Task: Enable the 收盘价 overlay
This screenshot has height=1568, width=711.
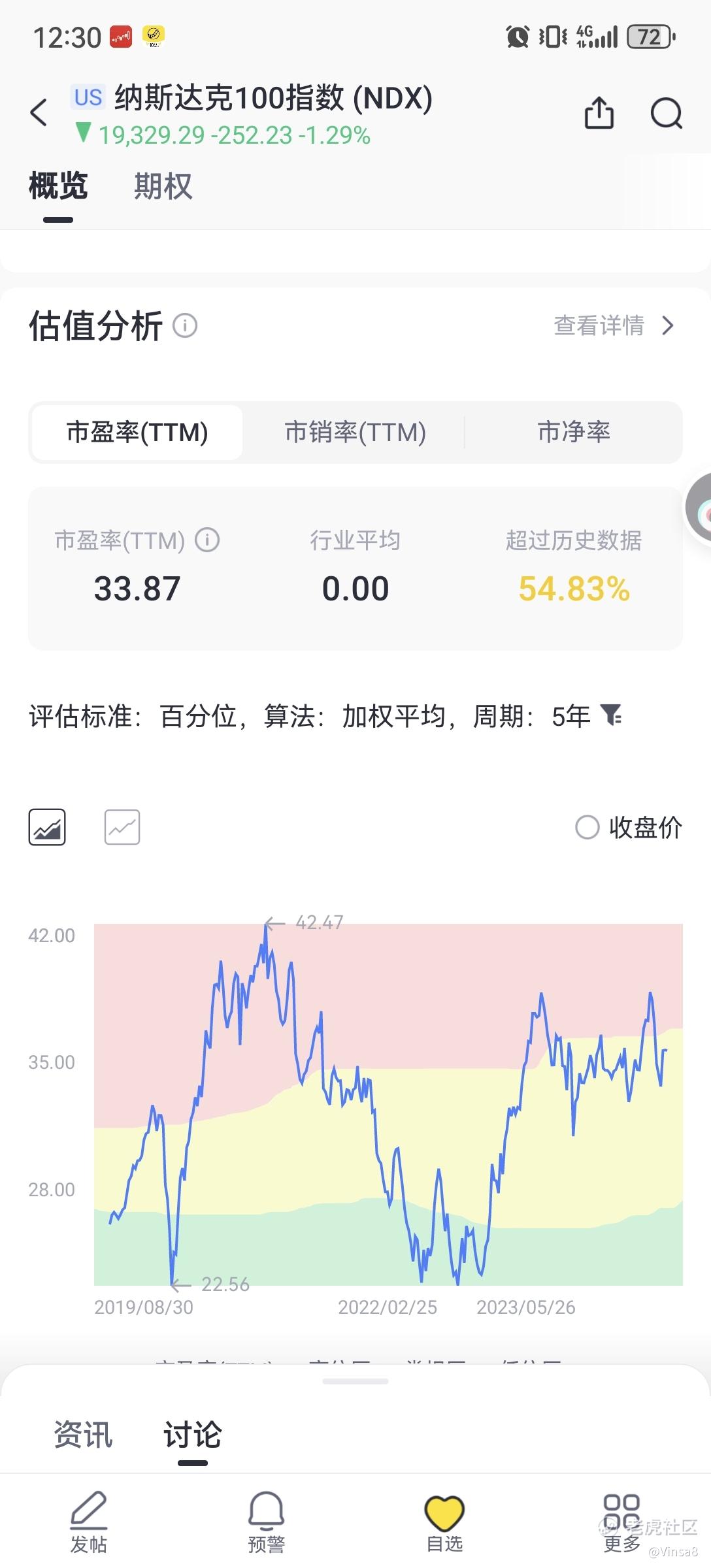Action: coord(587,827)
